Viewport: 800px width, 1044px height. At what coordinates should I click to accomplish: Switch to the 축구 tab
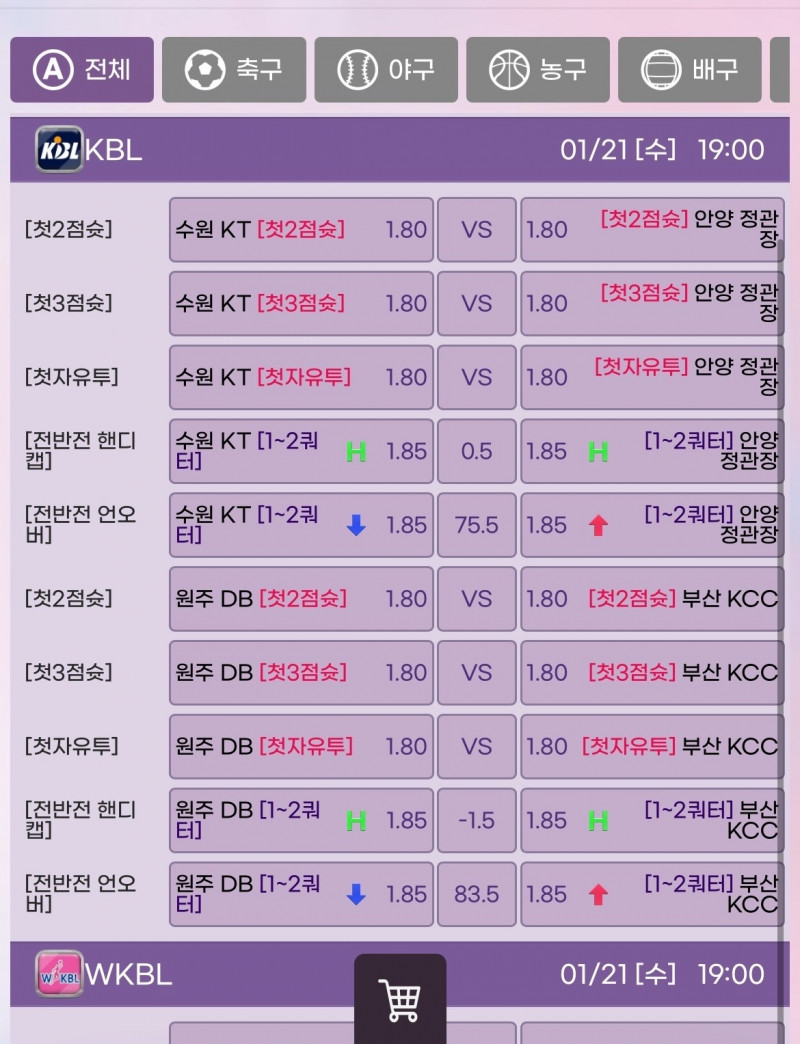coord(234,70)
